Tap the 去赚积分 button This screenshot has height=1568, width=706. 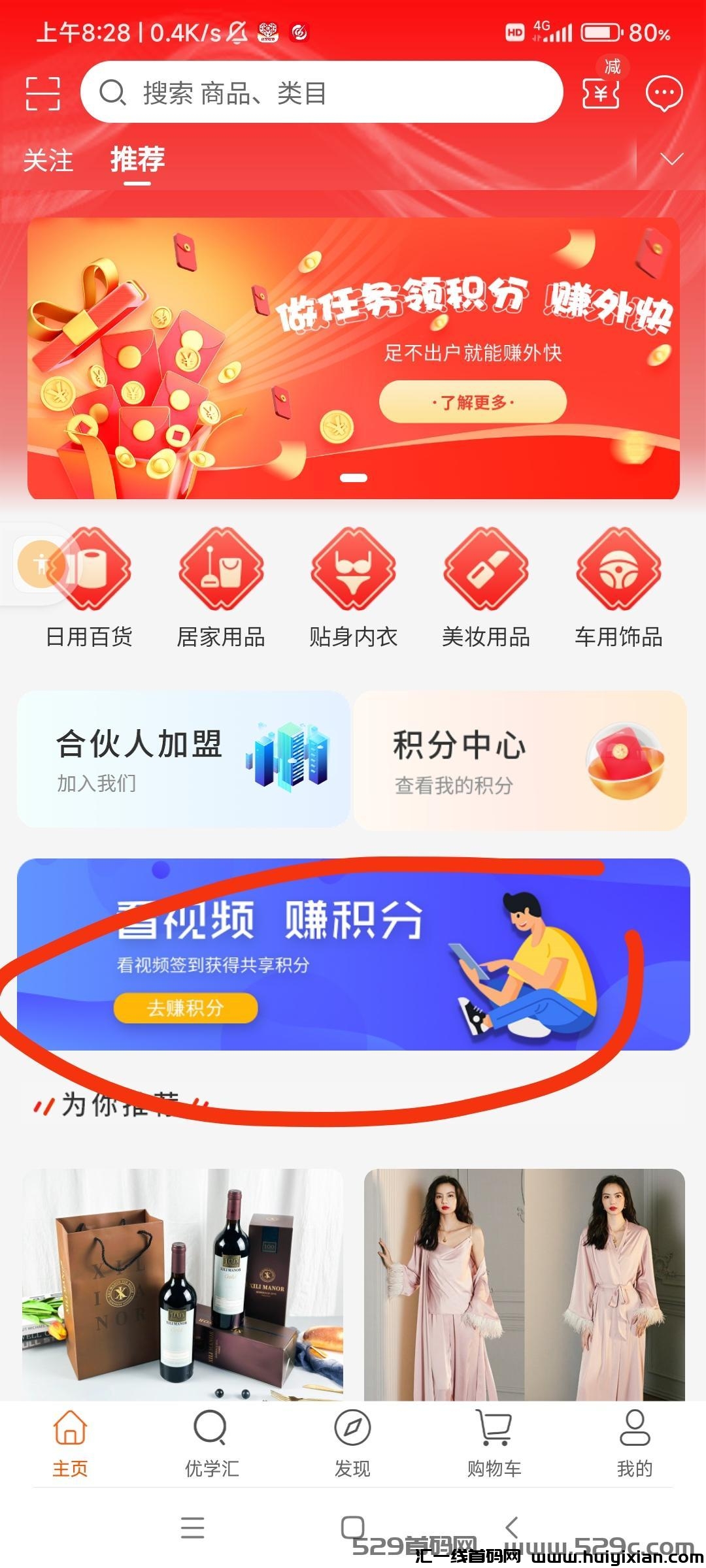click(186, 1007)
